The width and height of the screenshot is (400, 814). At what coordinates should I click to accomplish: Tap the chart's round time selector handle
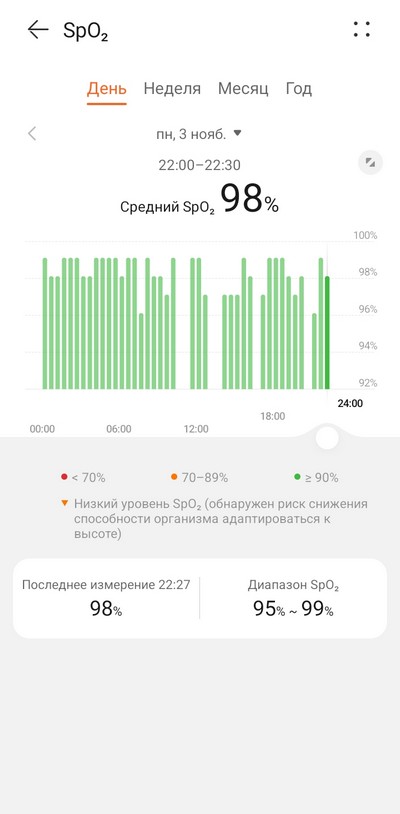(327, 439)
